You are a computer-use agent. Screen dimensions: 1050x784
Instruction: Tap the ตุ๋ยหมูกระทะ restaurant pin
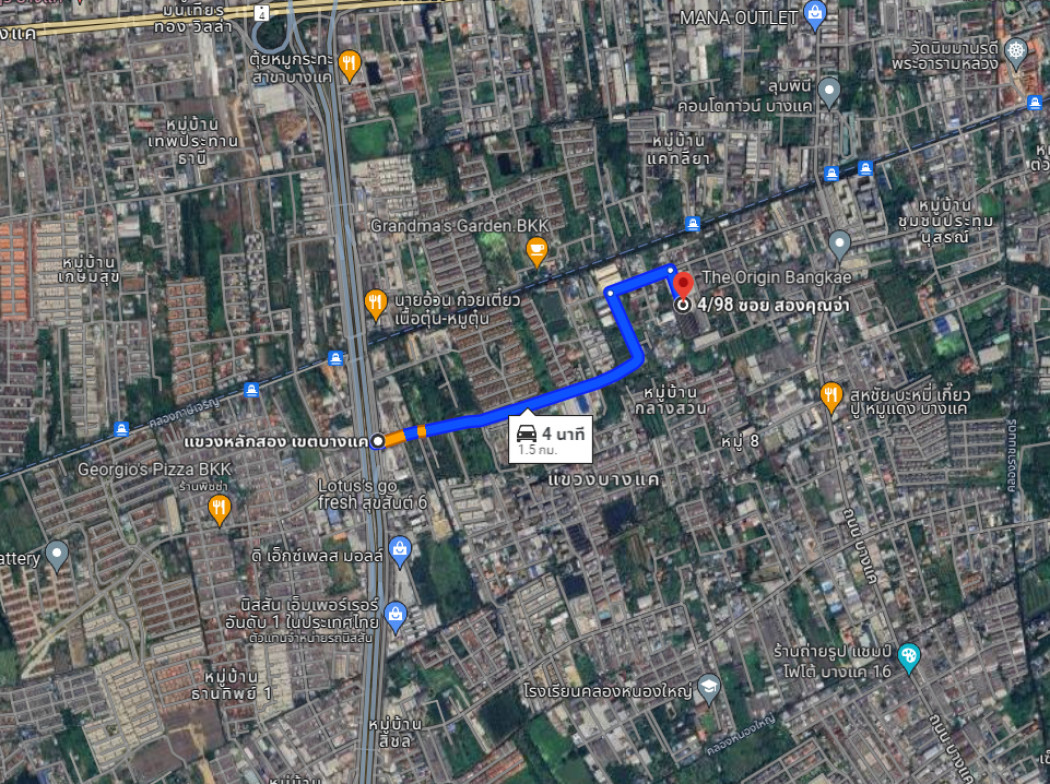pos(349,63)
